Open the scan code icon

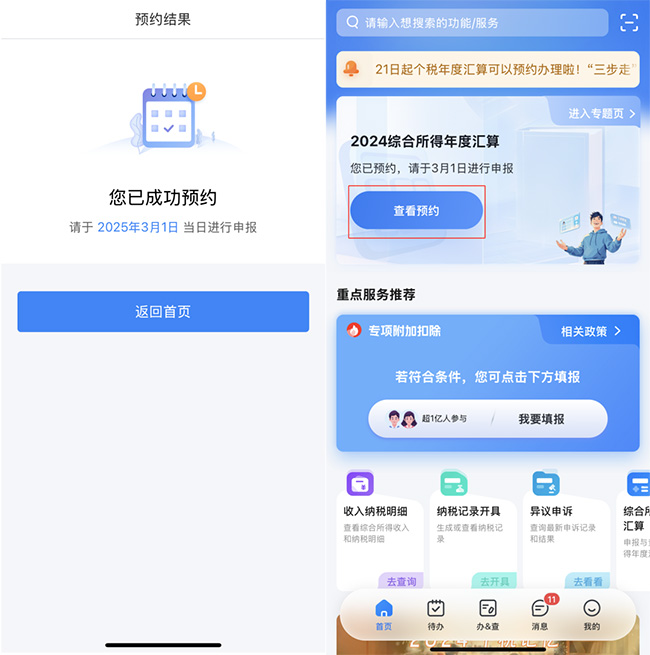coord(628,22)
